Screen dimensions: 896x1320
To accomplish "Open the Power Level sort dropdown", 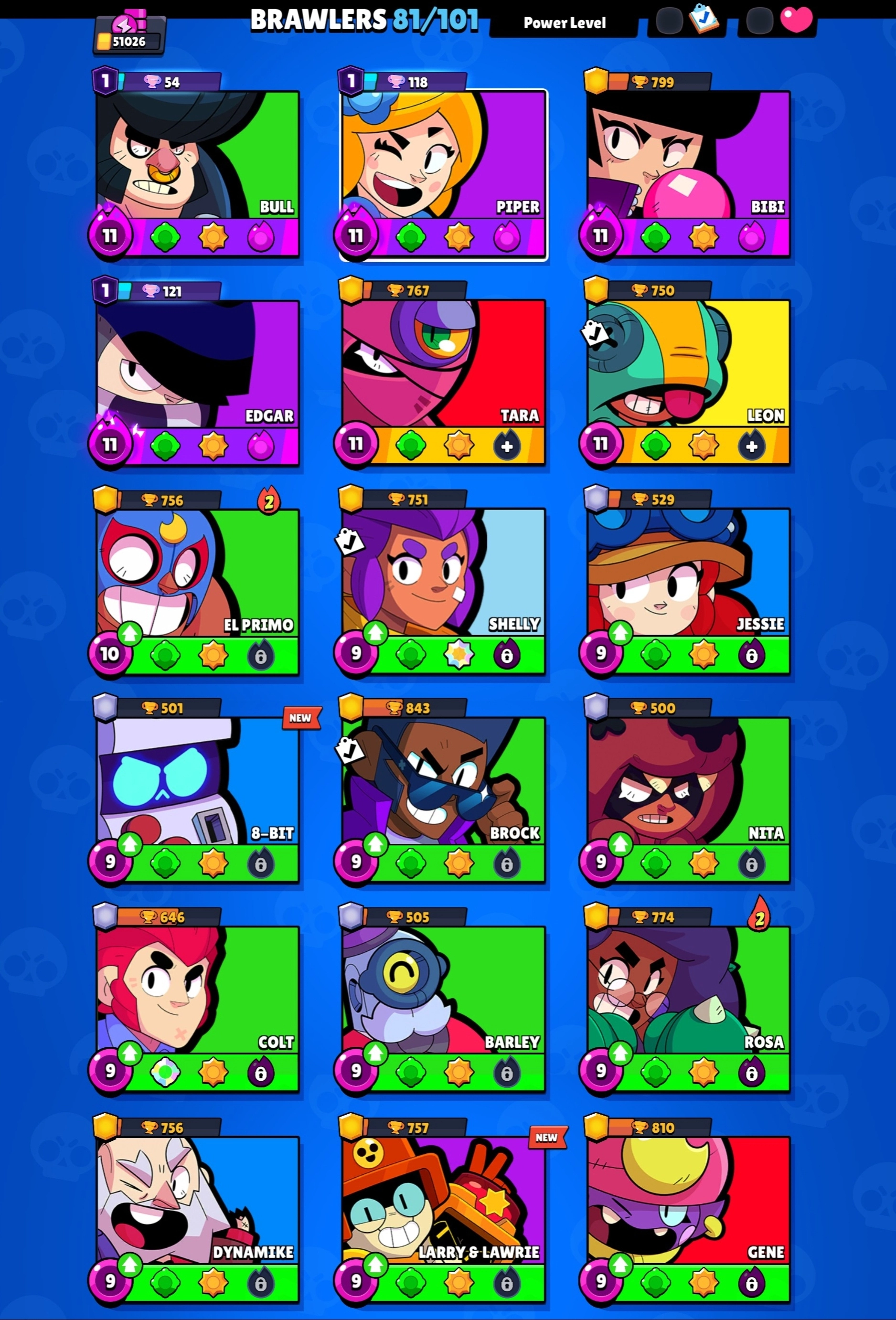I will pyautogui.click(x=564, y=24).
